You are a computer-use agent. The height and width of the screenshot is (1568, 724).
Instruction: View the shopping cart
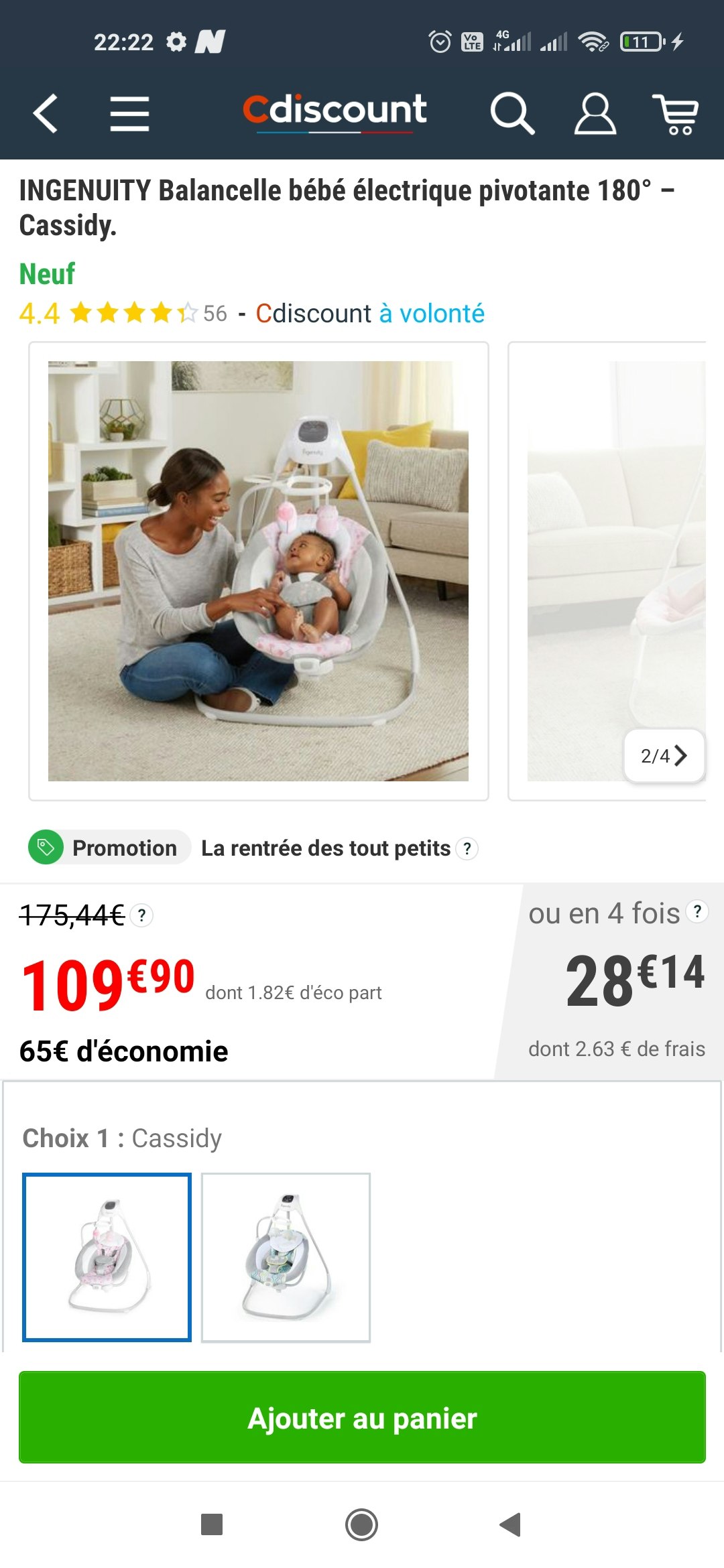[x=676, y=114]
